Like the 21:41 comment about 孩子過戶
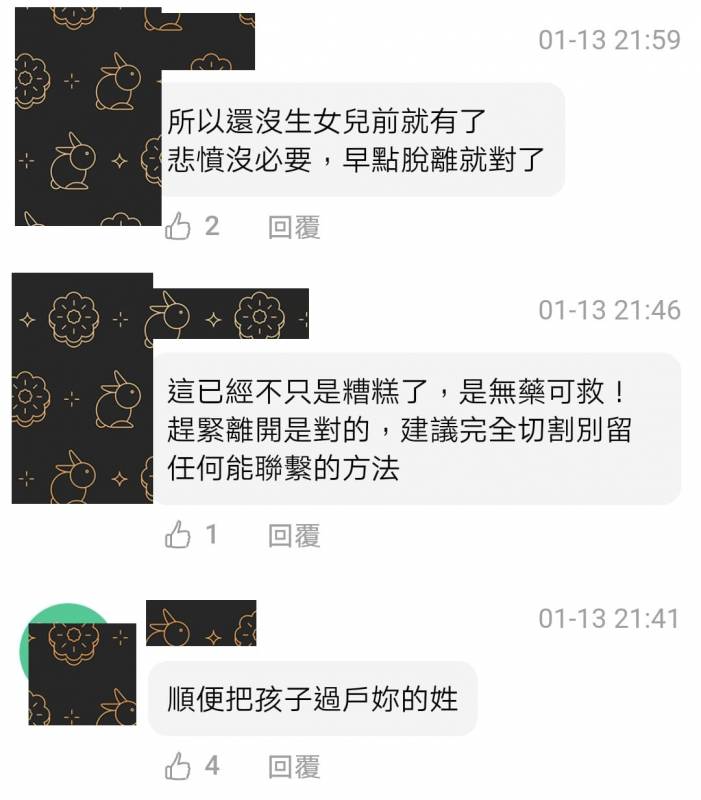The height and width of the screenshot is (800, 701). [x=179, y=767]
